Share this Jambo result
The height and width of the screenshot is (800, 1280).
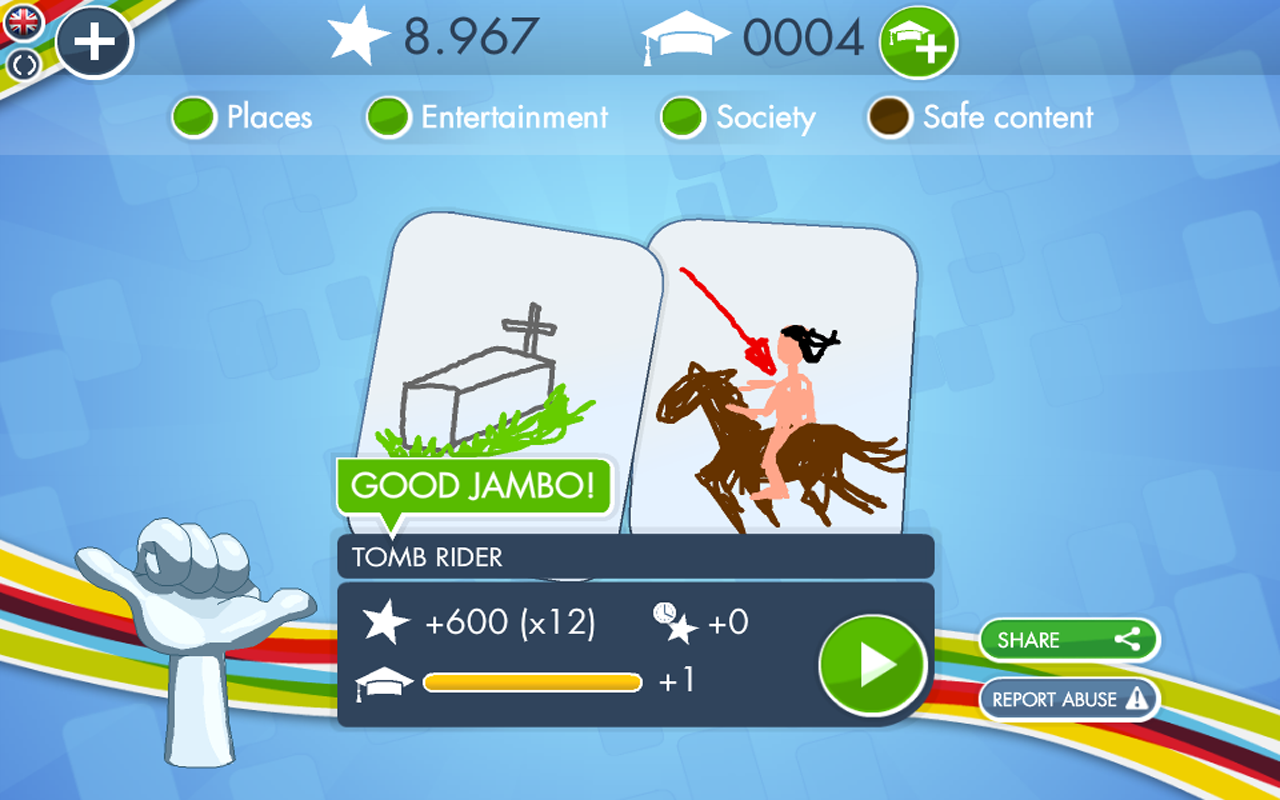click(x=1068, y=640)
